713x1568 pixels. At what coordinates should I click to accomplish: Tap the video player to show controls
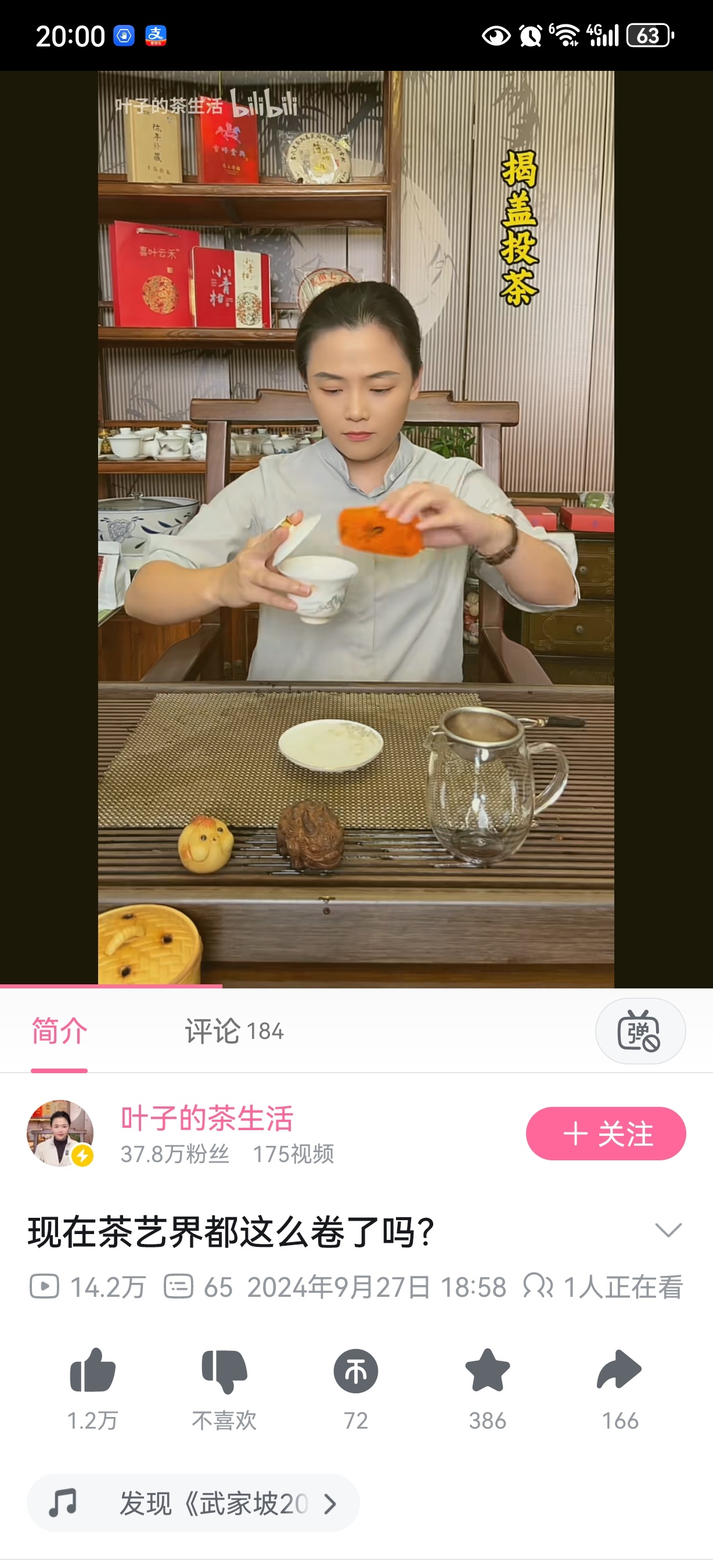(356, 528)
